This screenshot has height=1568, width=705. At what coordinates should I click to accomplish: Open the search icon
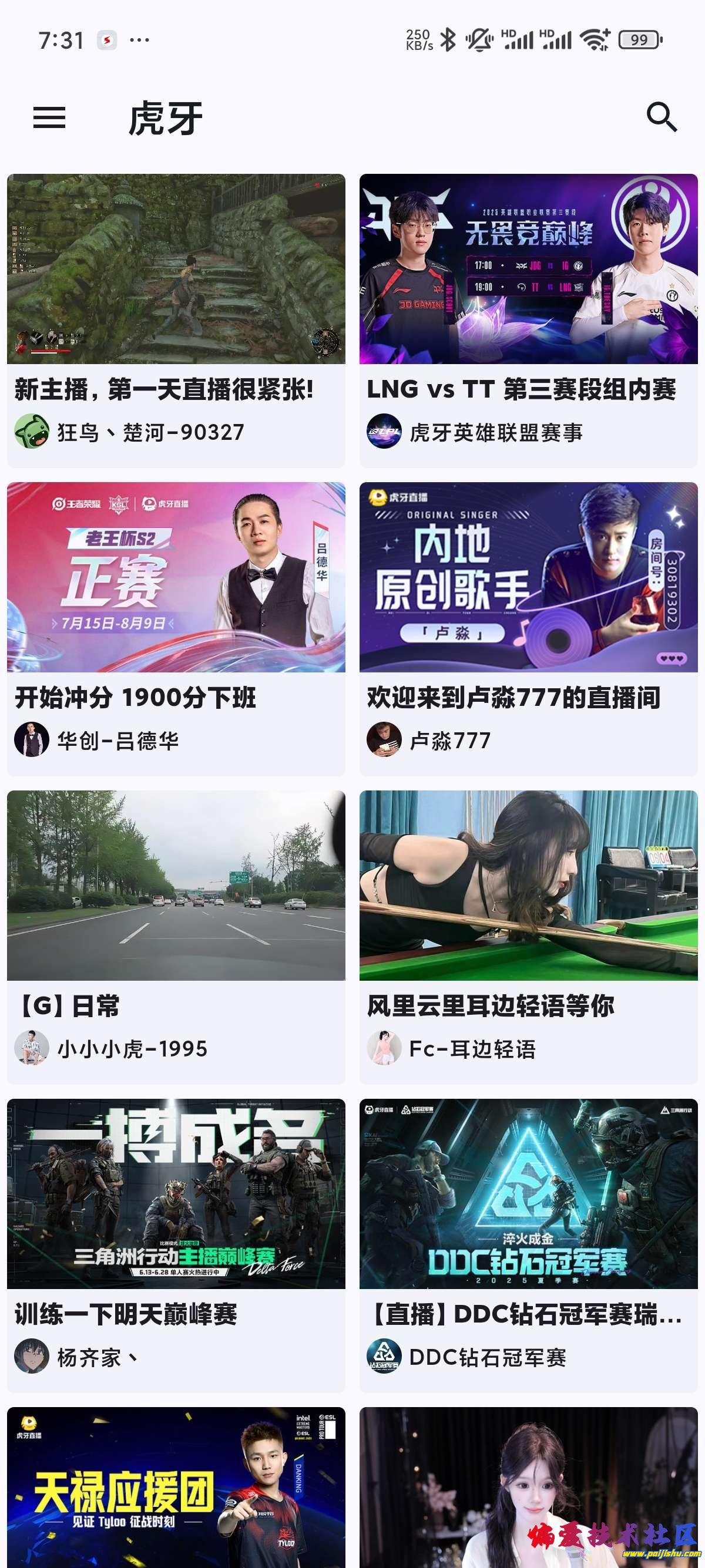point(661,117)
